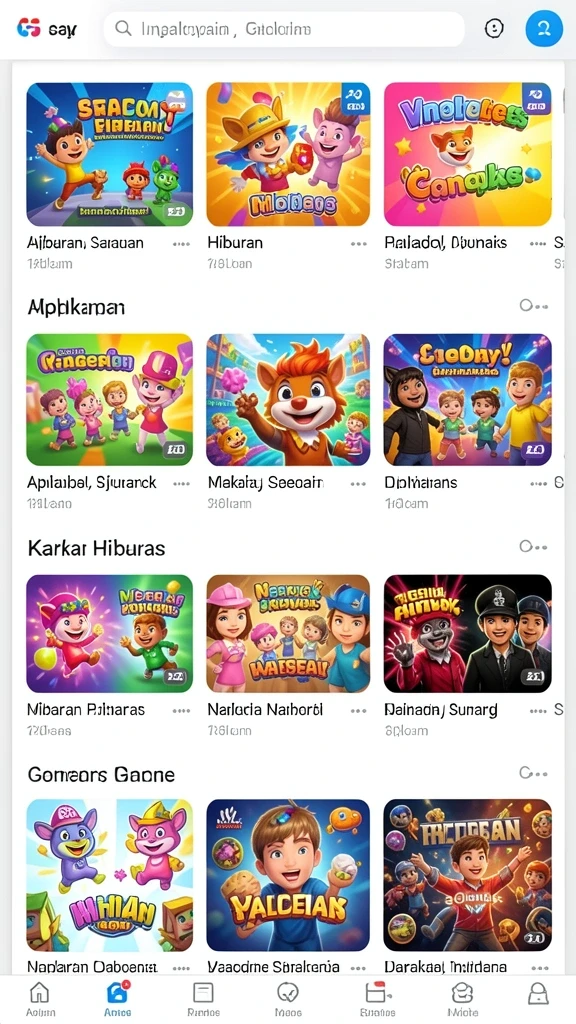
Task: Show more options for Diphiarans
Action: pyautogui.click(x=538, y=484)
